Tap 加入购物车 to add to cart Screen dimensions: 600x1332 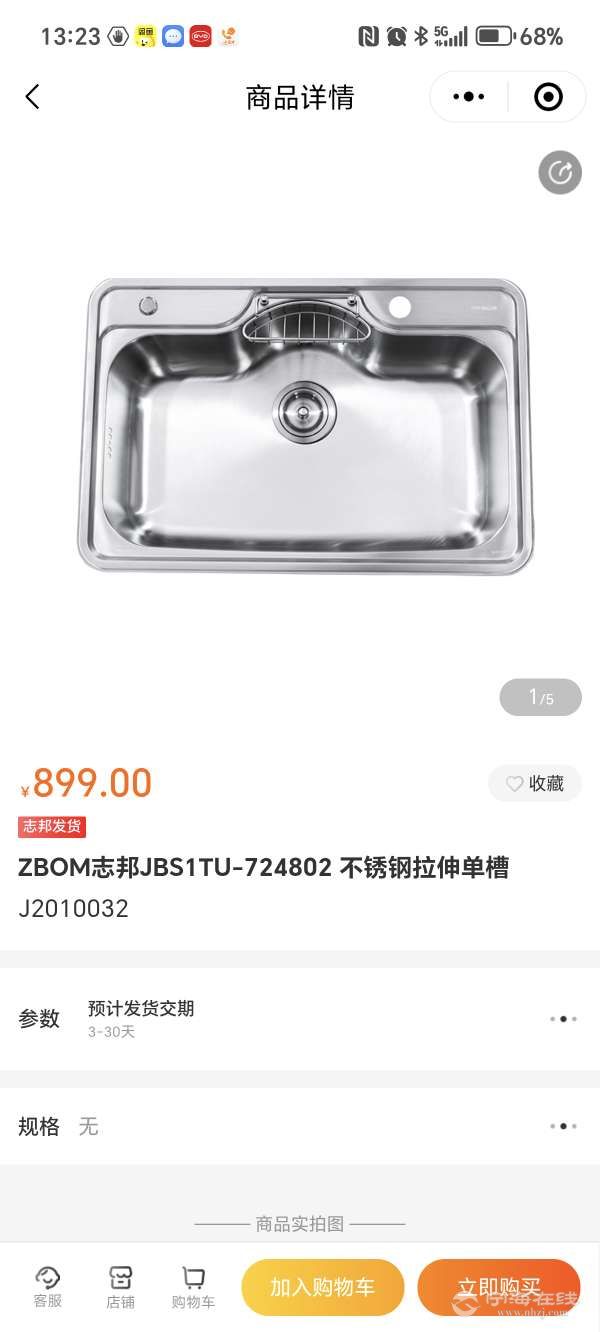pyautogui.click(x=322, y=1287)
